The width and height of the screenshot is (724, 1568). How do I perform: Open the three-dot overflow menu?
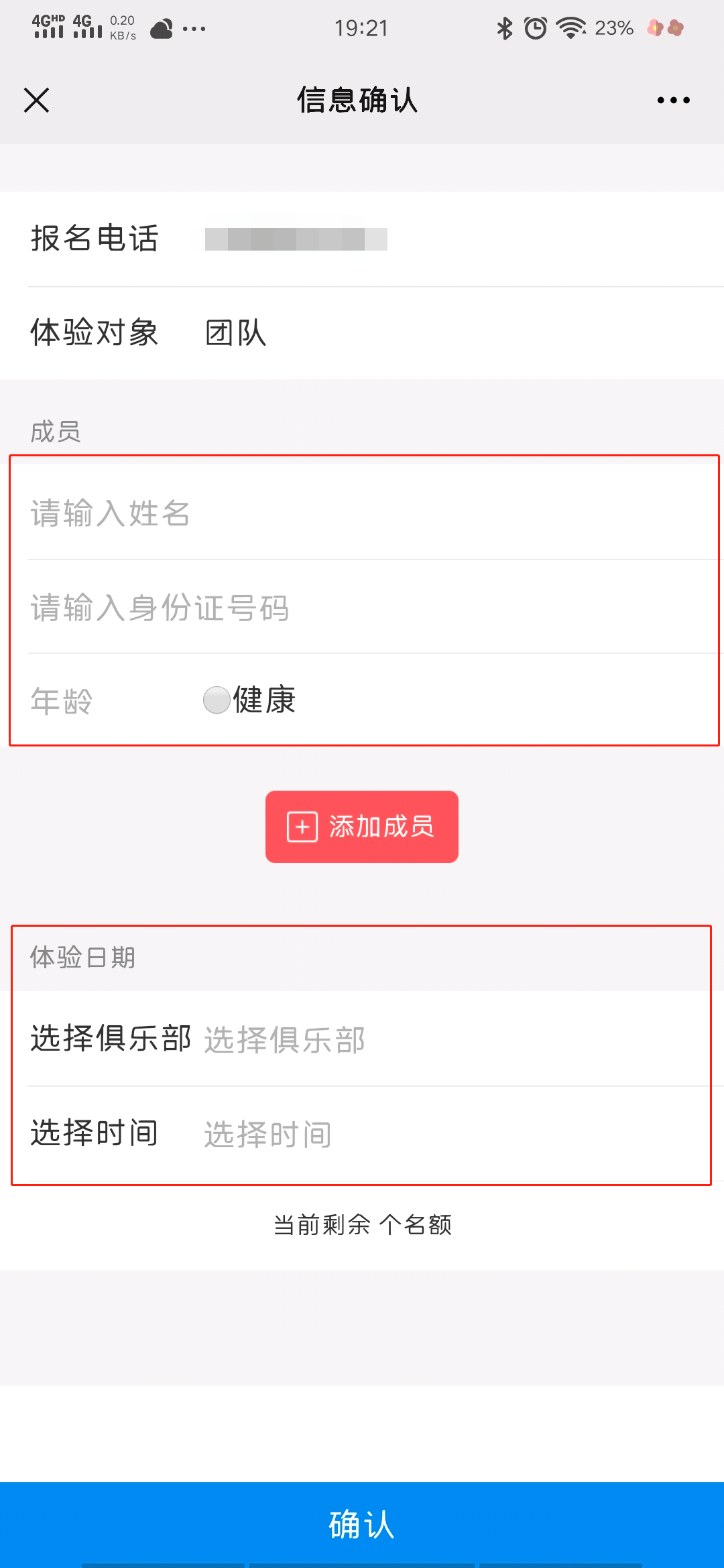point(673,101)
